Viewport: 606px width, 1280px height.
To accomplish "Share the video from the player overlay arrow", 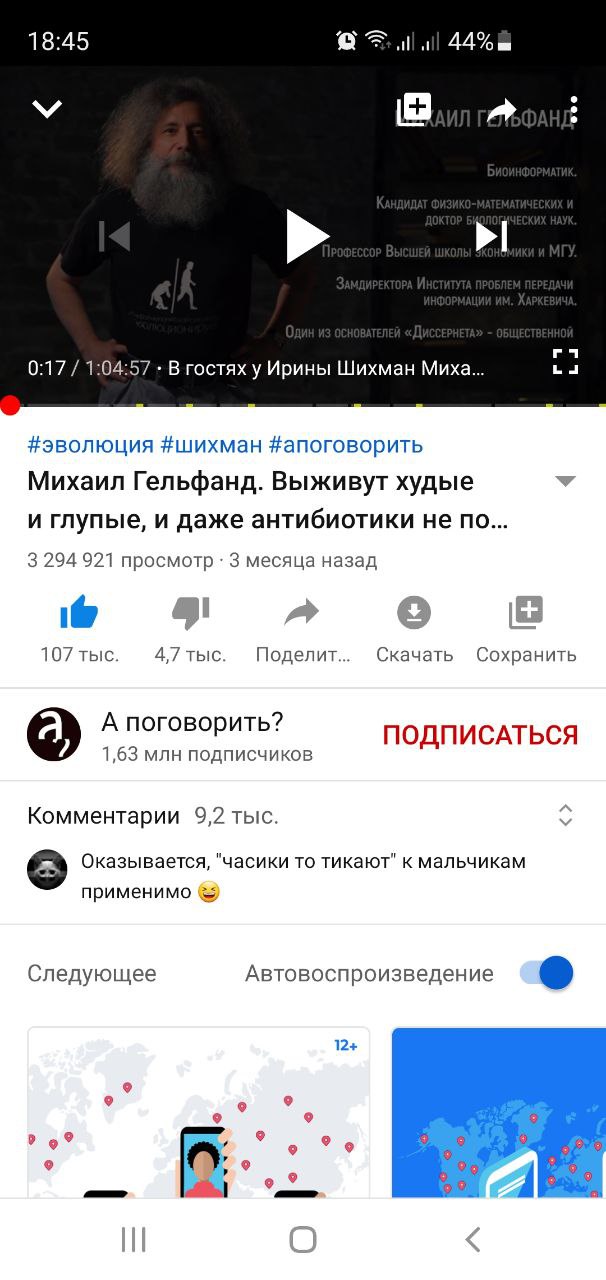I will pos(501,108).
